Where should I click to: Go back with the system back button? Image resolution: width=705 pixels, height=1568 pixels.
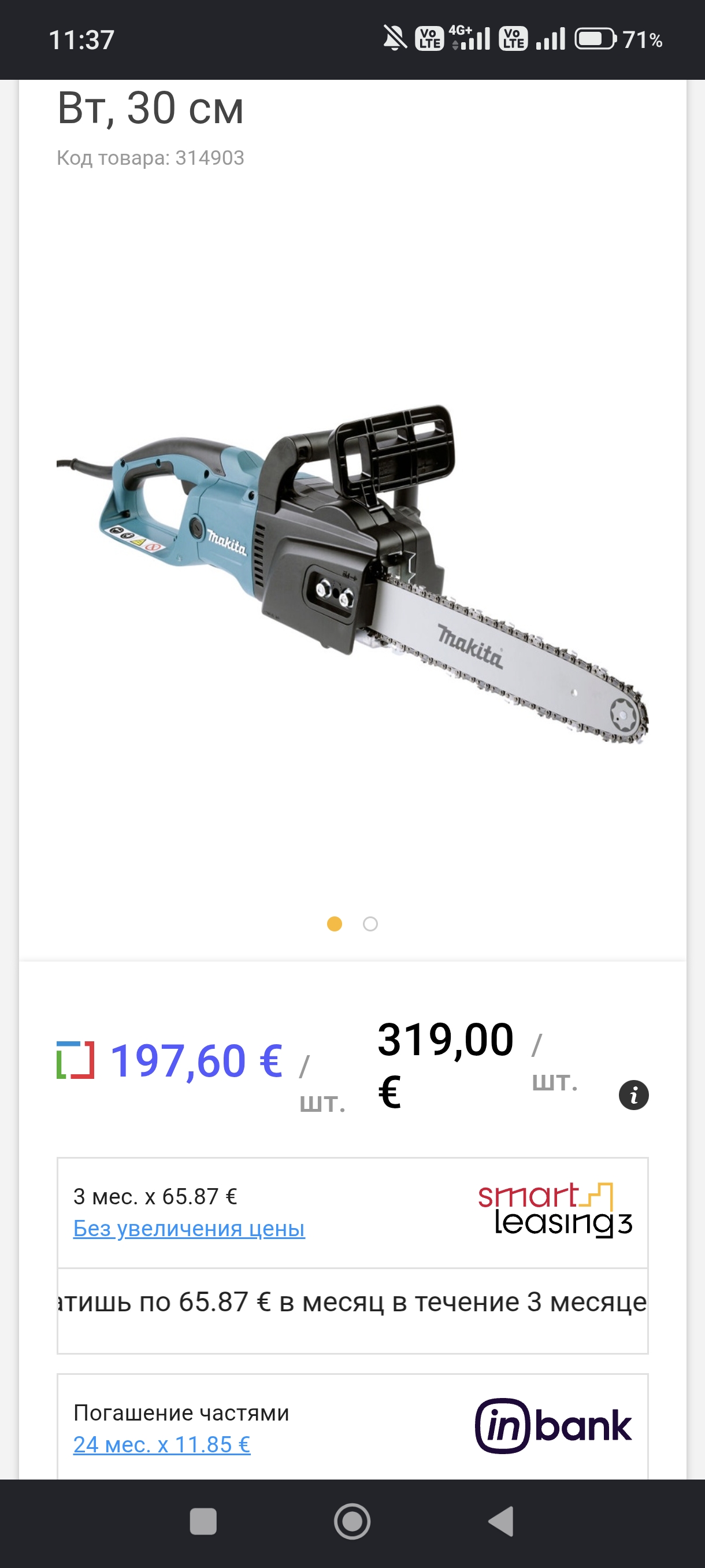(x=501, y=1522)
